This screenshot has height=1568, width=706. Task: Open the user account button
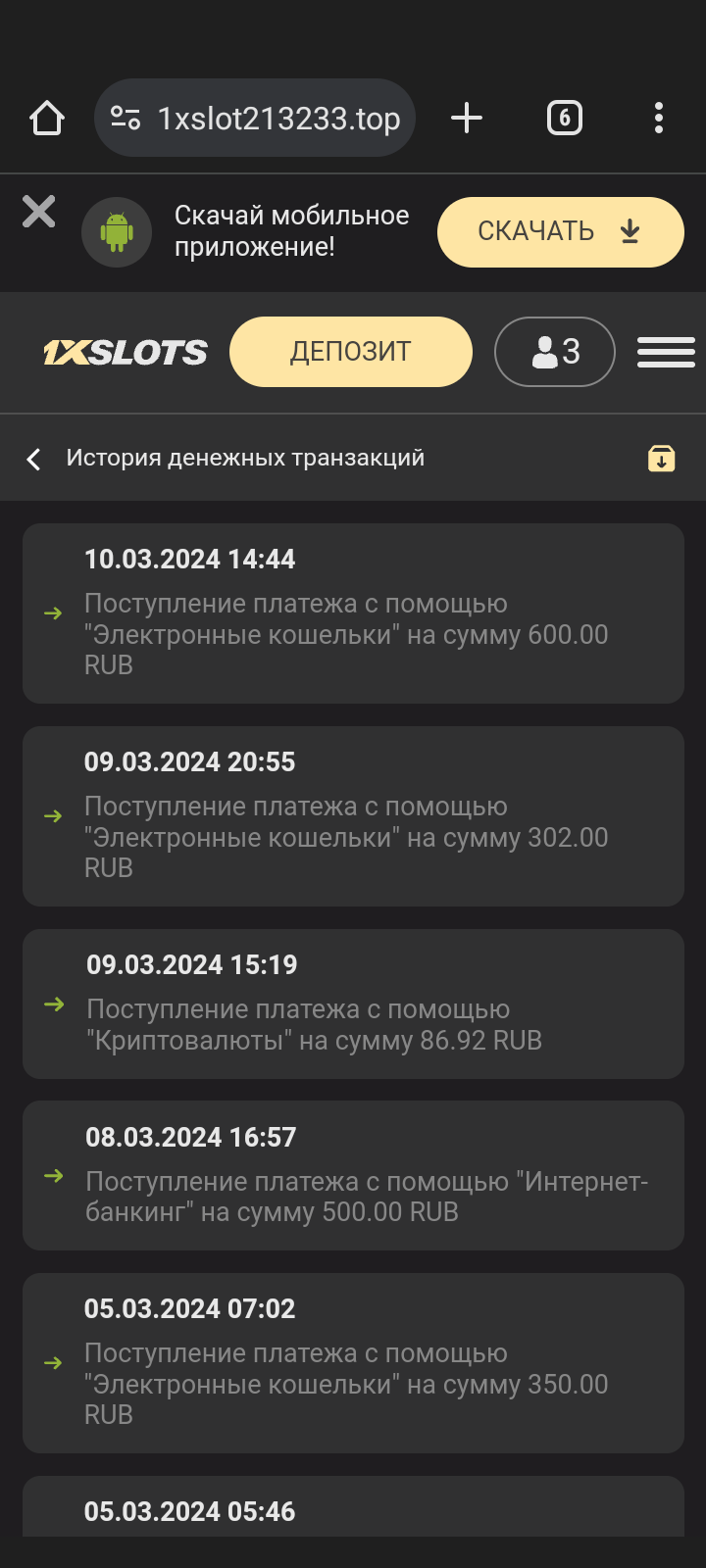click(555, 352)
